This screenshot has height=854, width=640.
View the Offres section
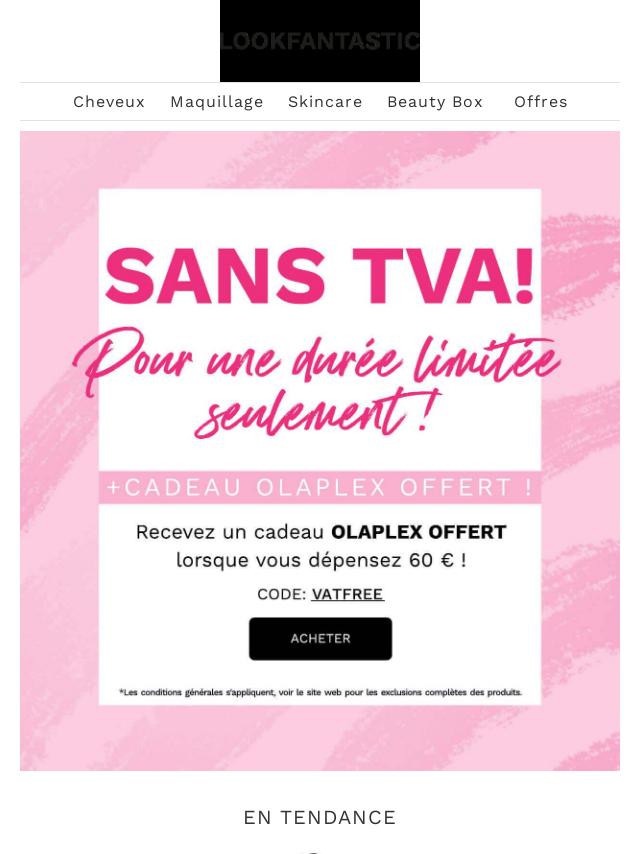coord(540,102)
